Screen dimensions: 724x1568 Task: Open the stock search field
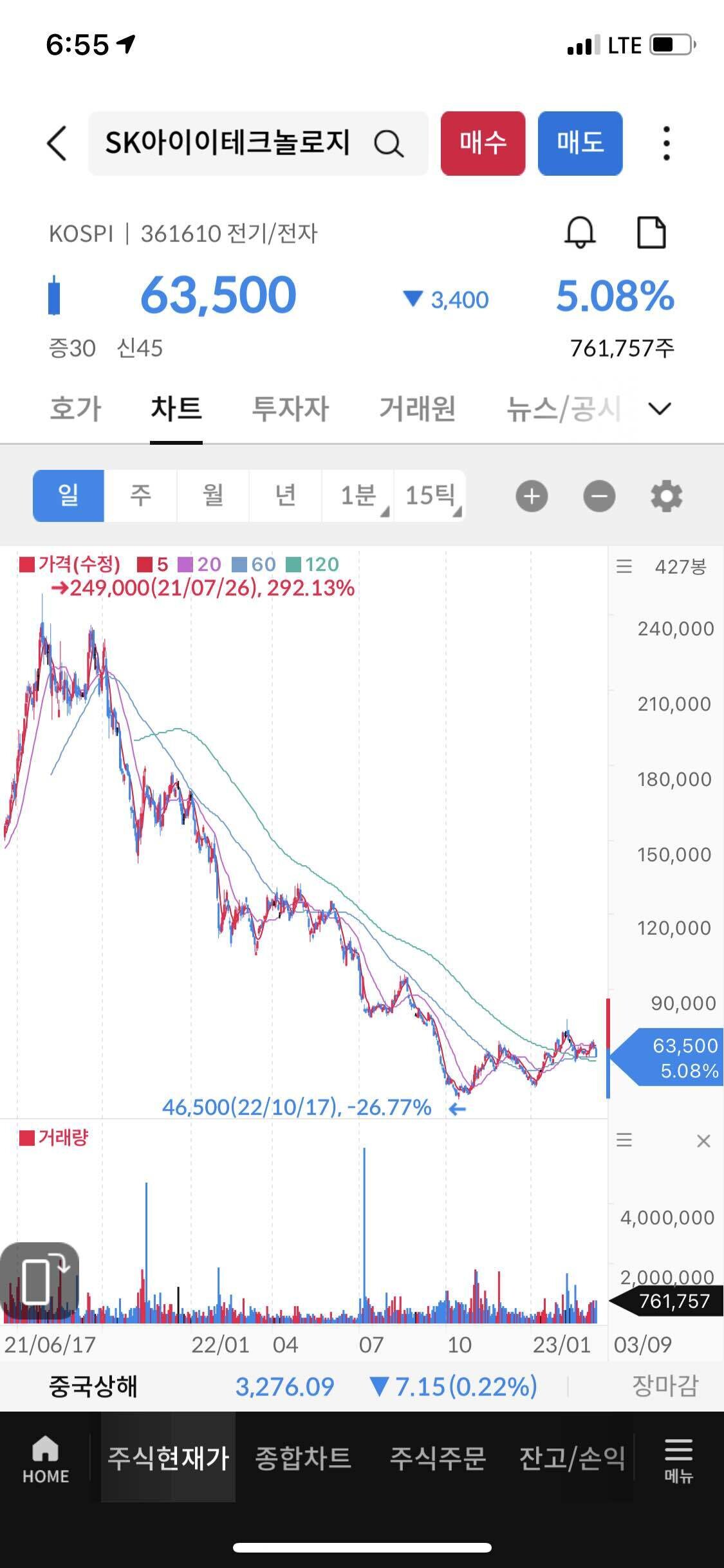tap(257, 143)
